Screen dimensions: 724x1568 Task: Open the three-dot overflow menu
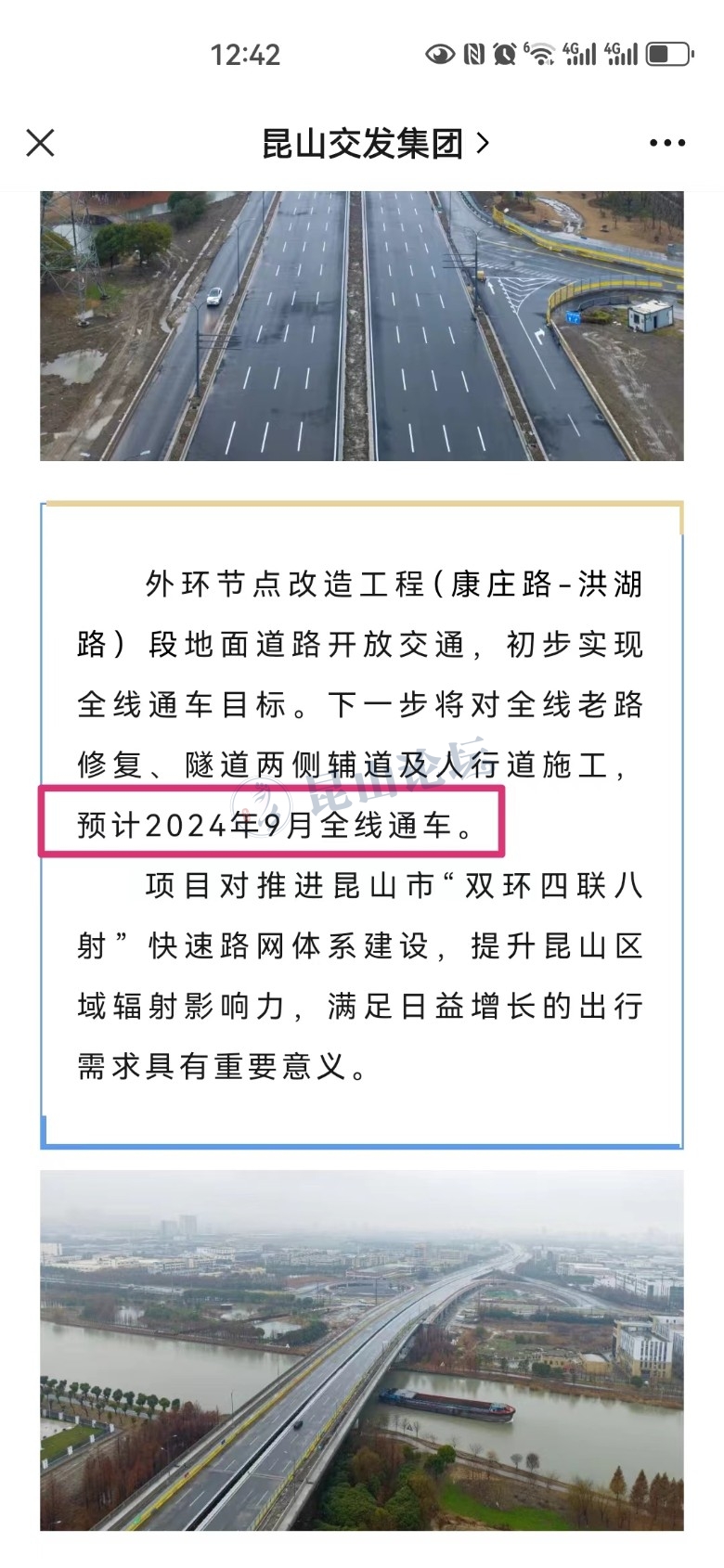pos(666,143)
